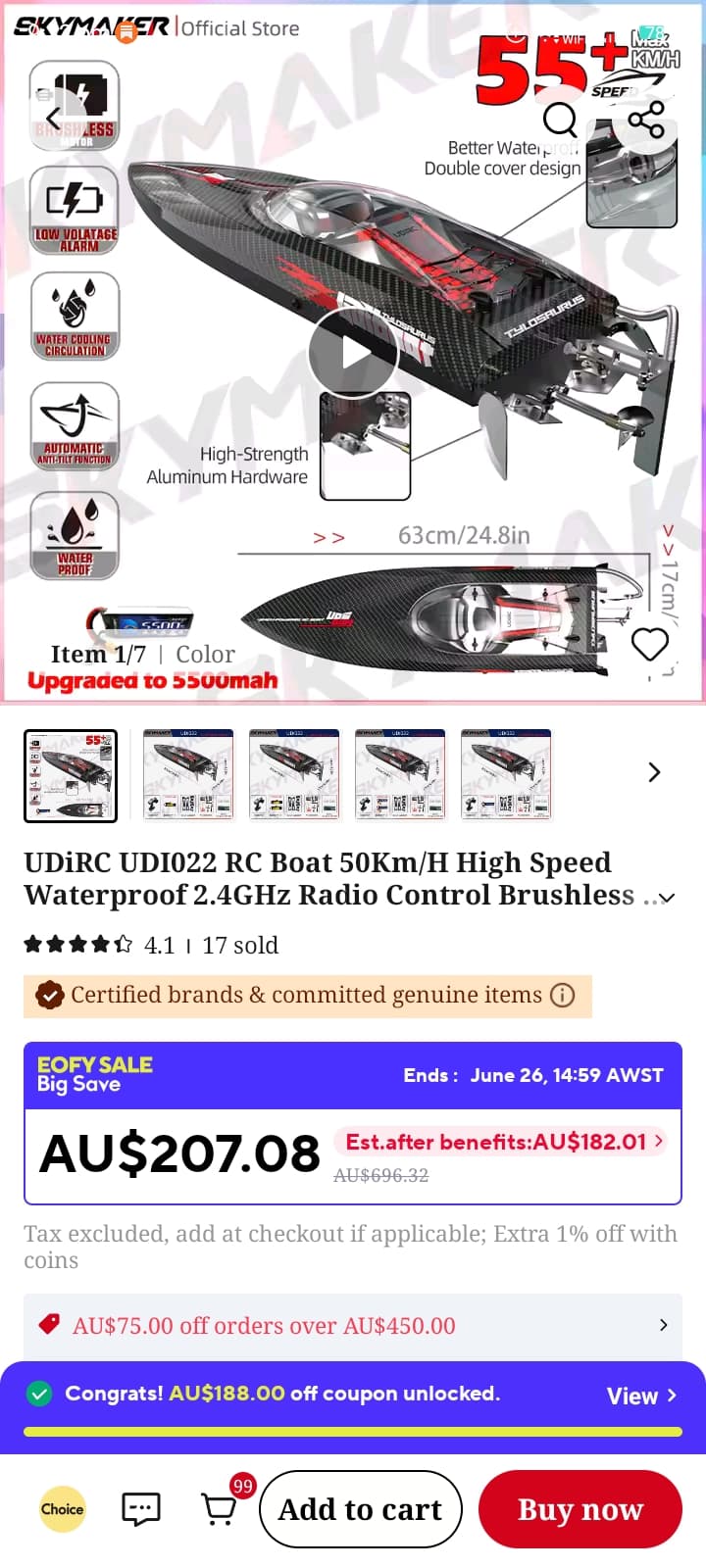Open info on certified brands badge
The height and width of the screenshot is (1568, 706).
tap(562, 996)
